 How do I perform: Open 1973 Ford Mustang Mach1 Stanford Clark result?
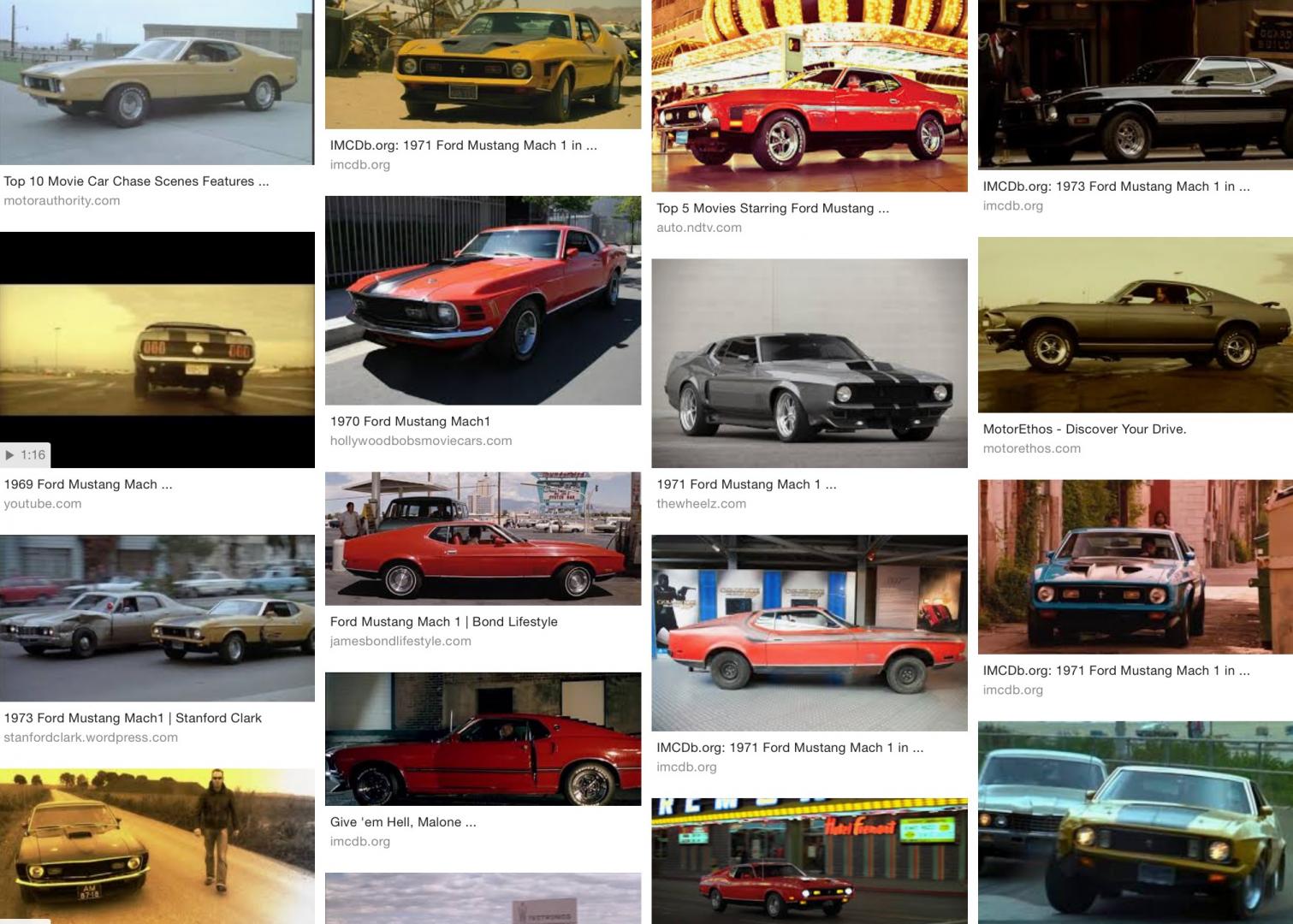157,618
